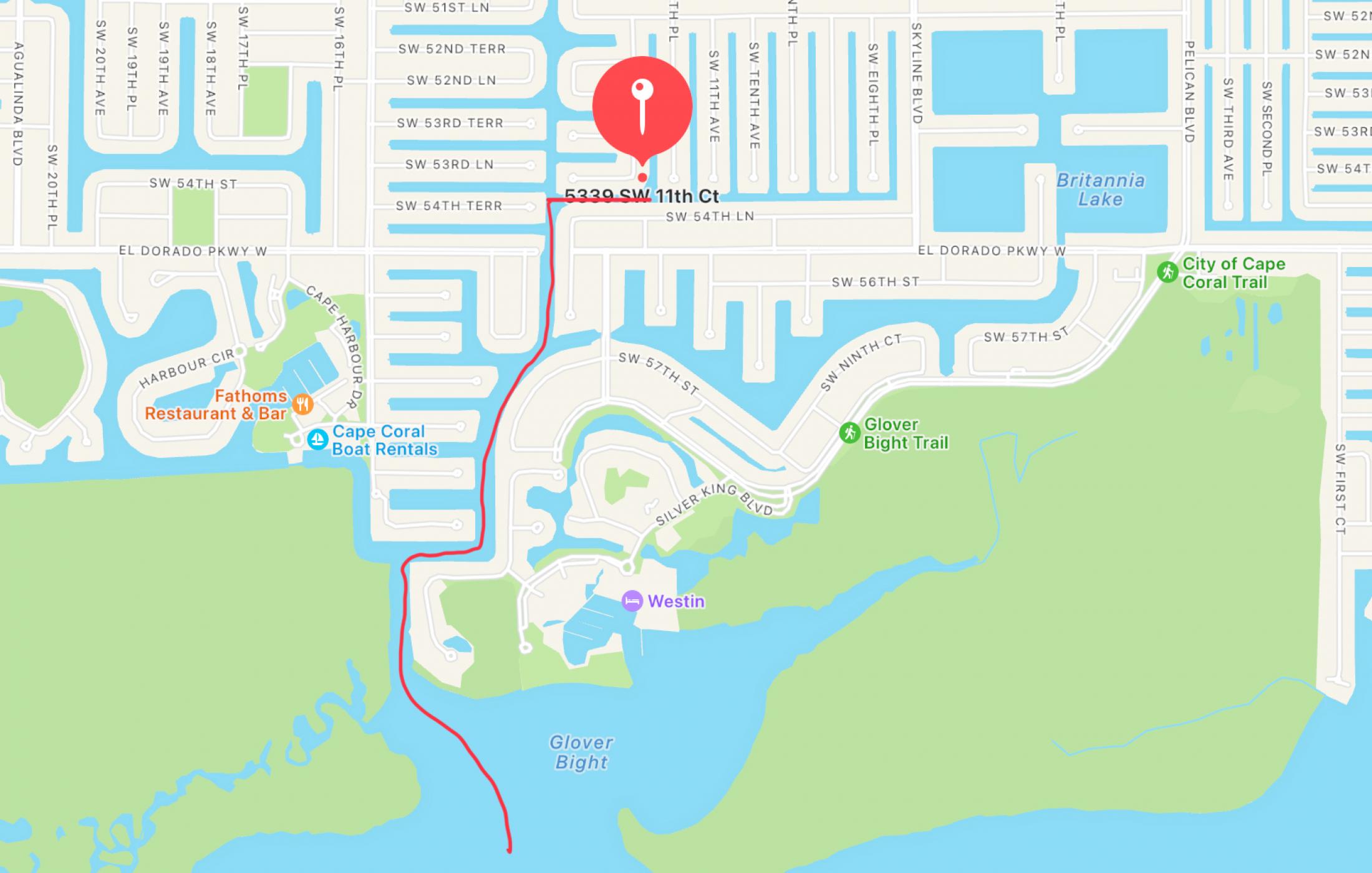Select Cape Coral Boat Rentals marker

click(317, 440)
